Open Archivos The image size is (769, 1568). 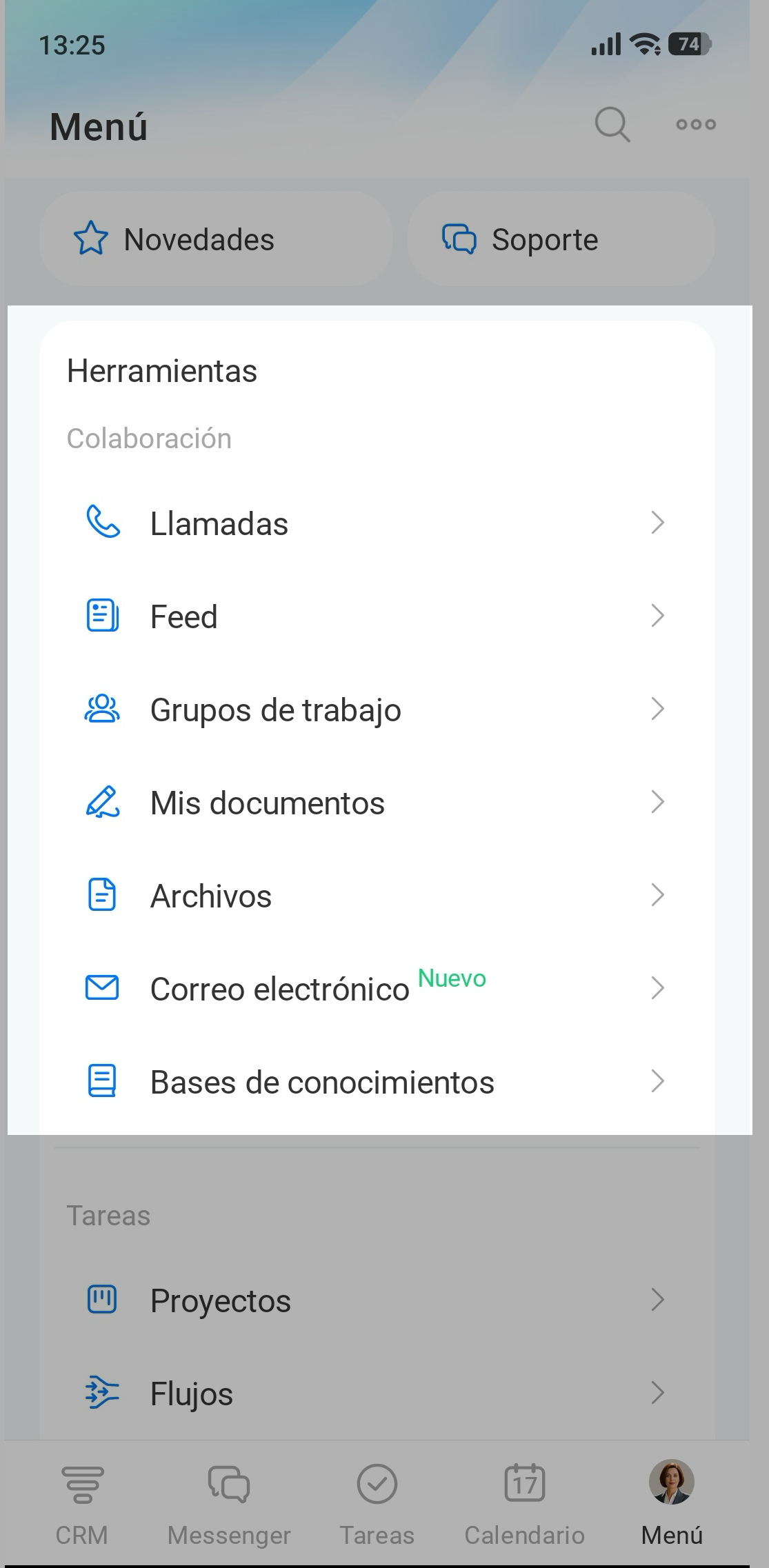(376, 896)
